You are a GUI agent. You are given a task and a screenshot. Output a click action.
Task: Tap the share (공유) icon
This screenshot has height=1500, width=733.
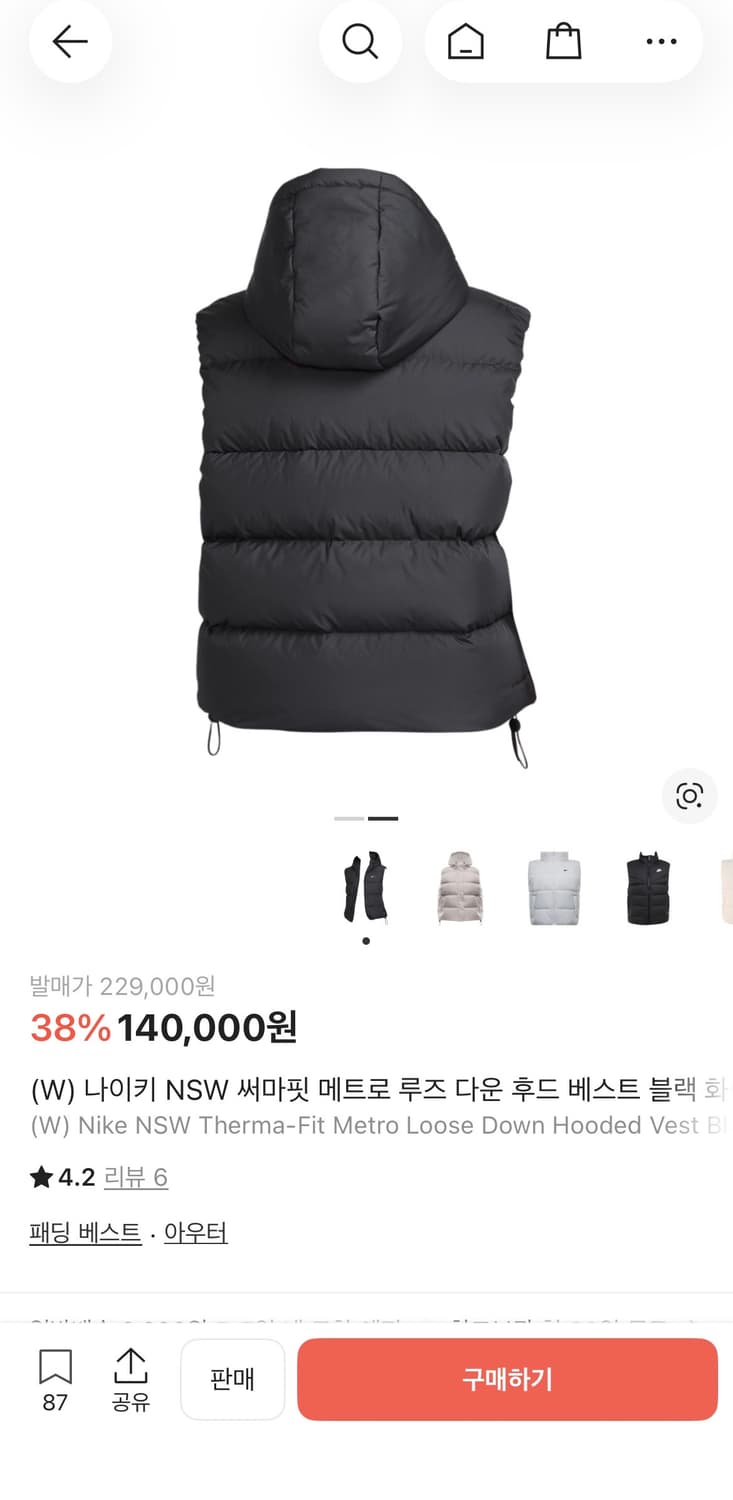coord(131,1379)
